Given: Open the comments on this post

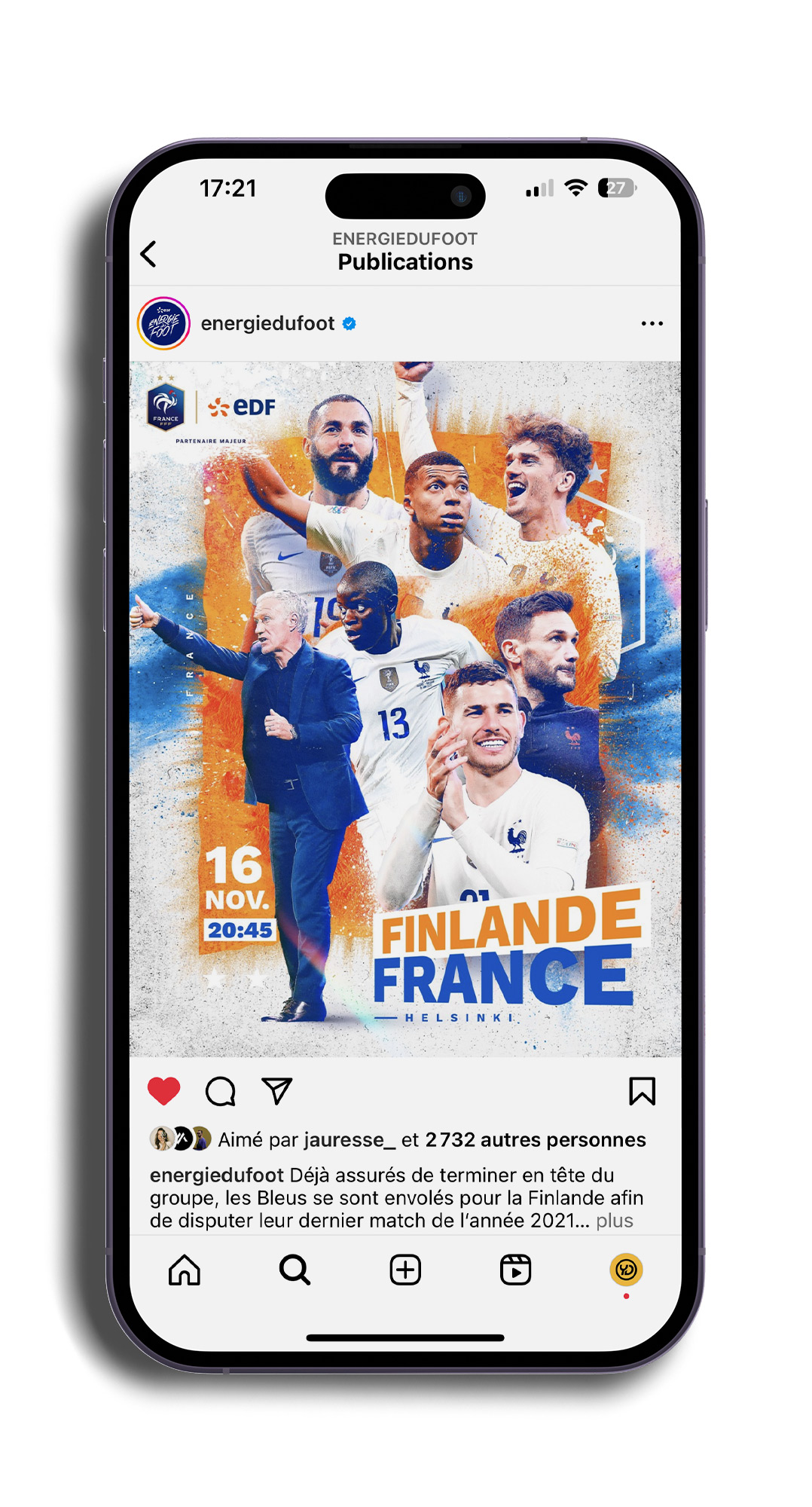Looking at the screenshot, I should click(x=221, y=1091).
